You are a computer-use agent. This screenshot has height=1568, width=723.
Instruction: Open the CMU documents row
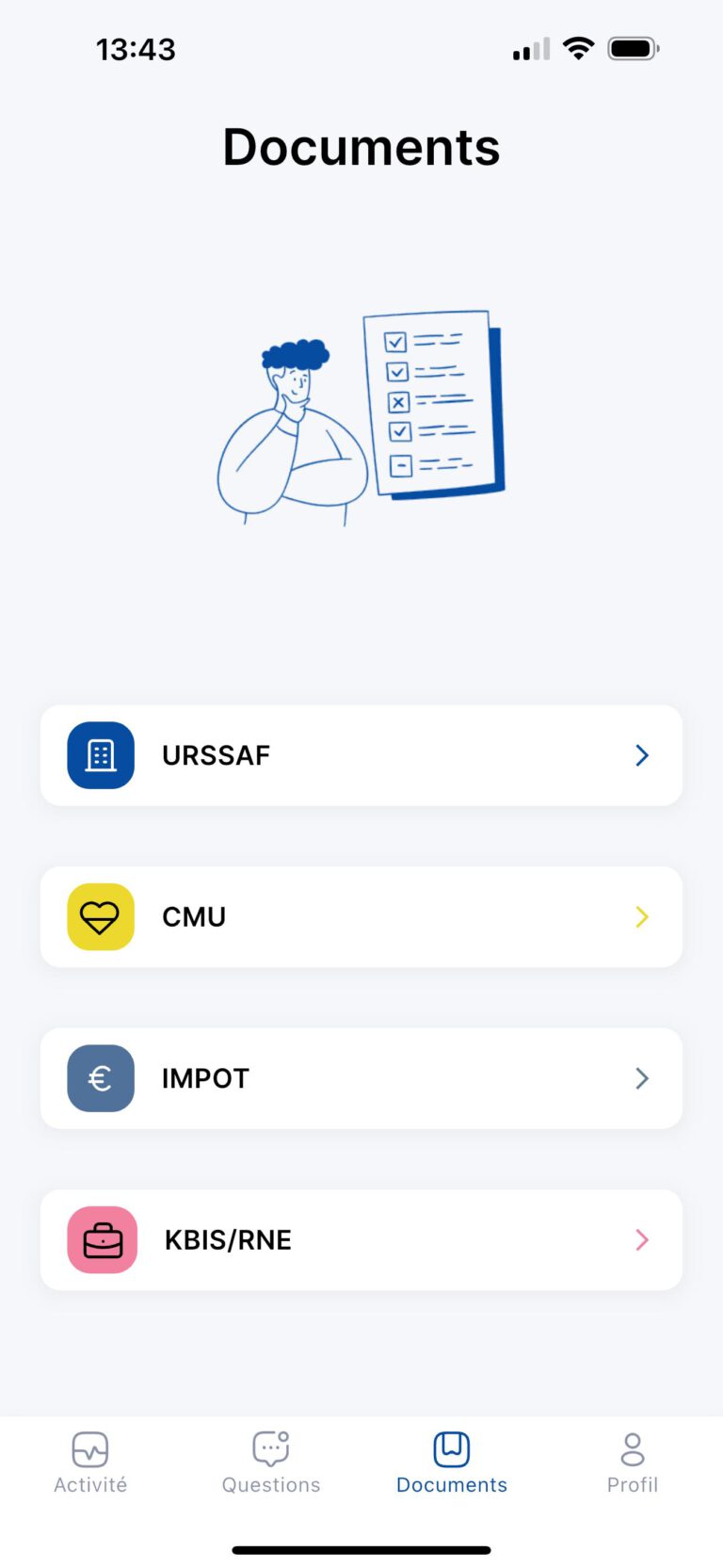361,916
